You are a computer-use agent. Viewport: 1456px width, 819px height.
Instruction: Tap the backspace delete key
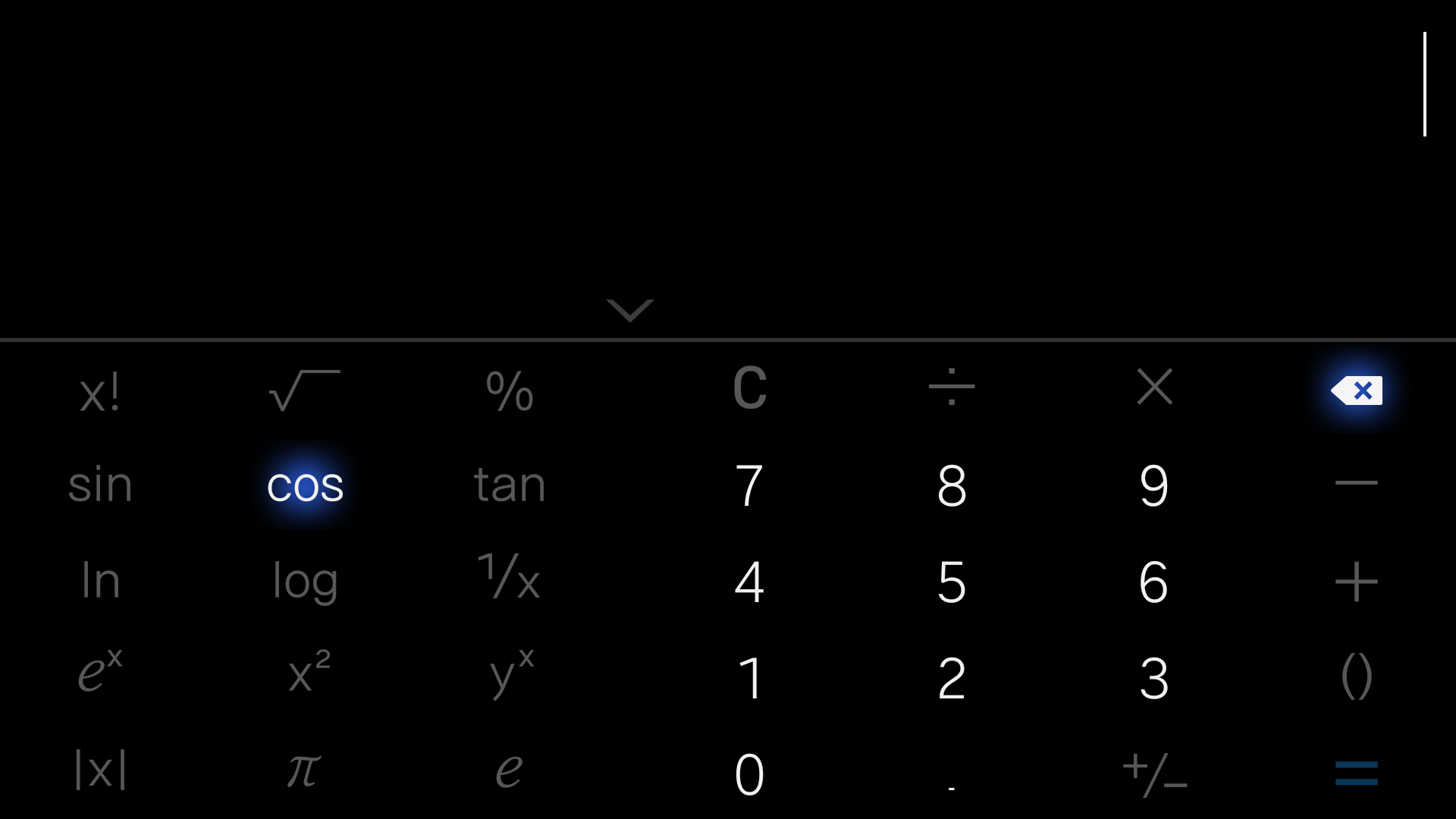(1356, 391)
